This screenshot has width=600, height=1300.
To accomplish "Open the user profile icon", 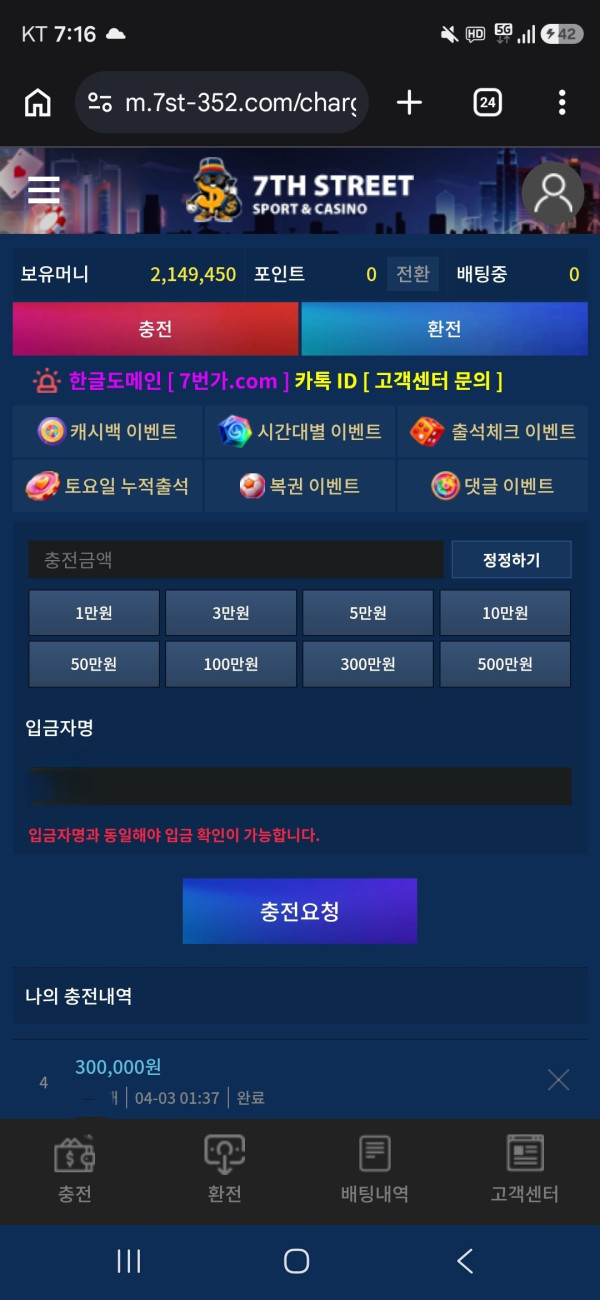I will [552, 193].
